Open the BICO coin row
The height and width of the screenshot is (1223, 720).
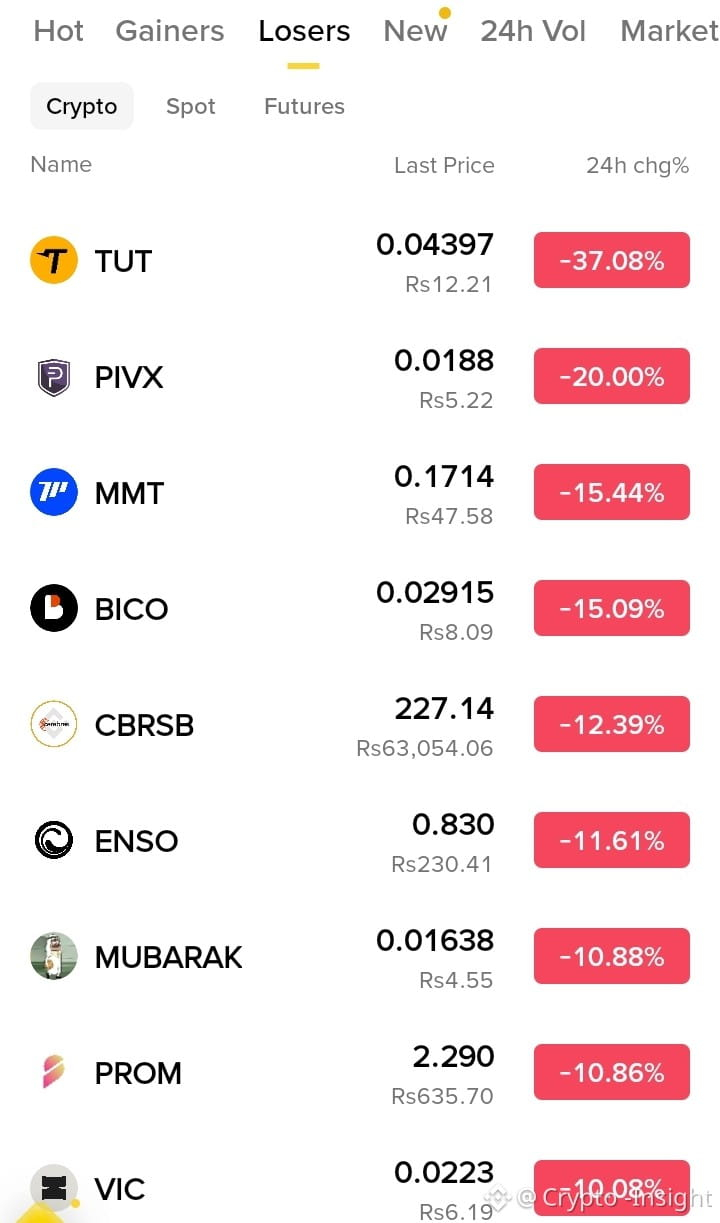coord(360,610)
